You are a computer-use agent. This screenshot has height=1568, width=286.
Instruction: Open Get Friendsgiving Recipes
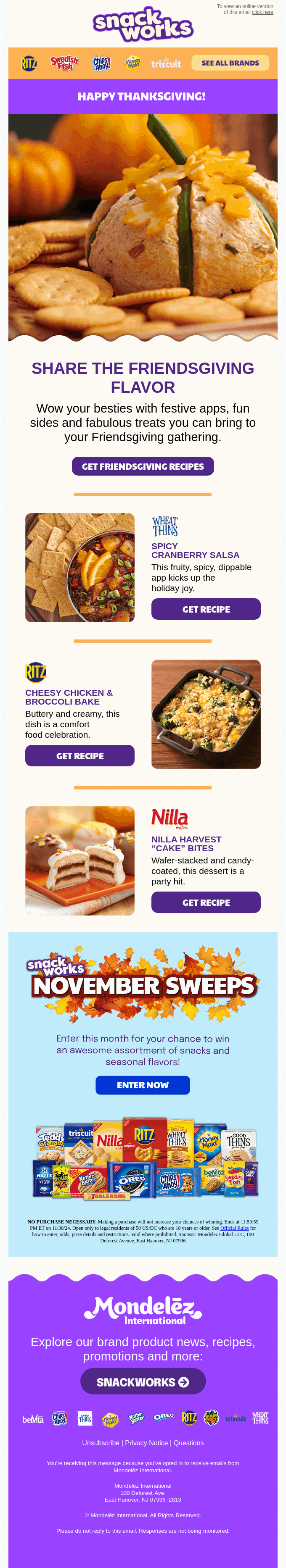143,466
